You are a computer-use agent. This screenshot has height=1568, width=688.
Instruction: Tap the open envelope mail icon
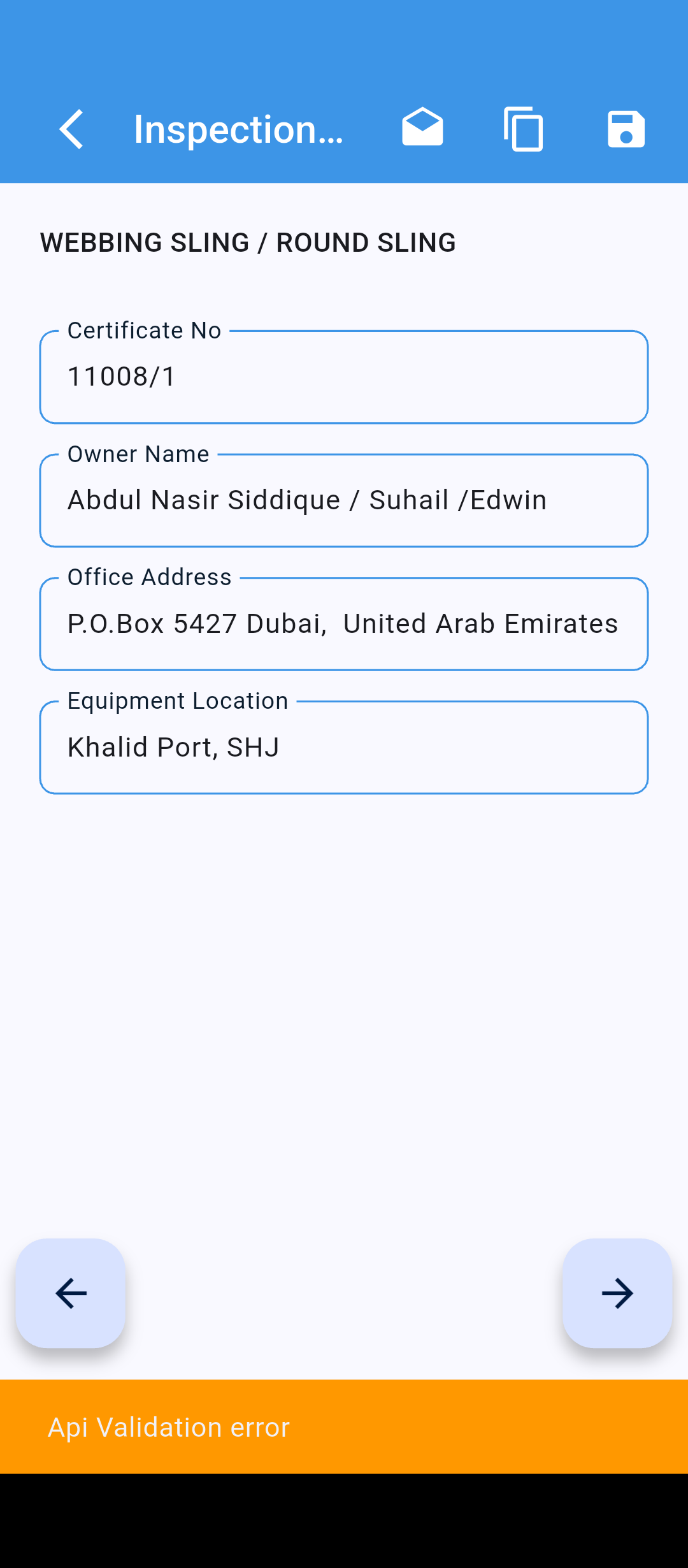(x=422, y=128)
